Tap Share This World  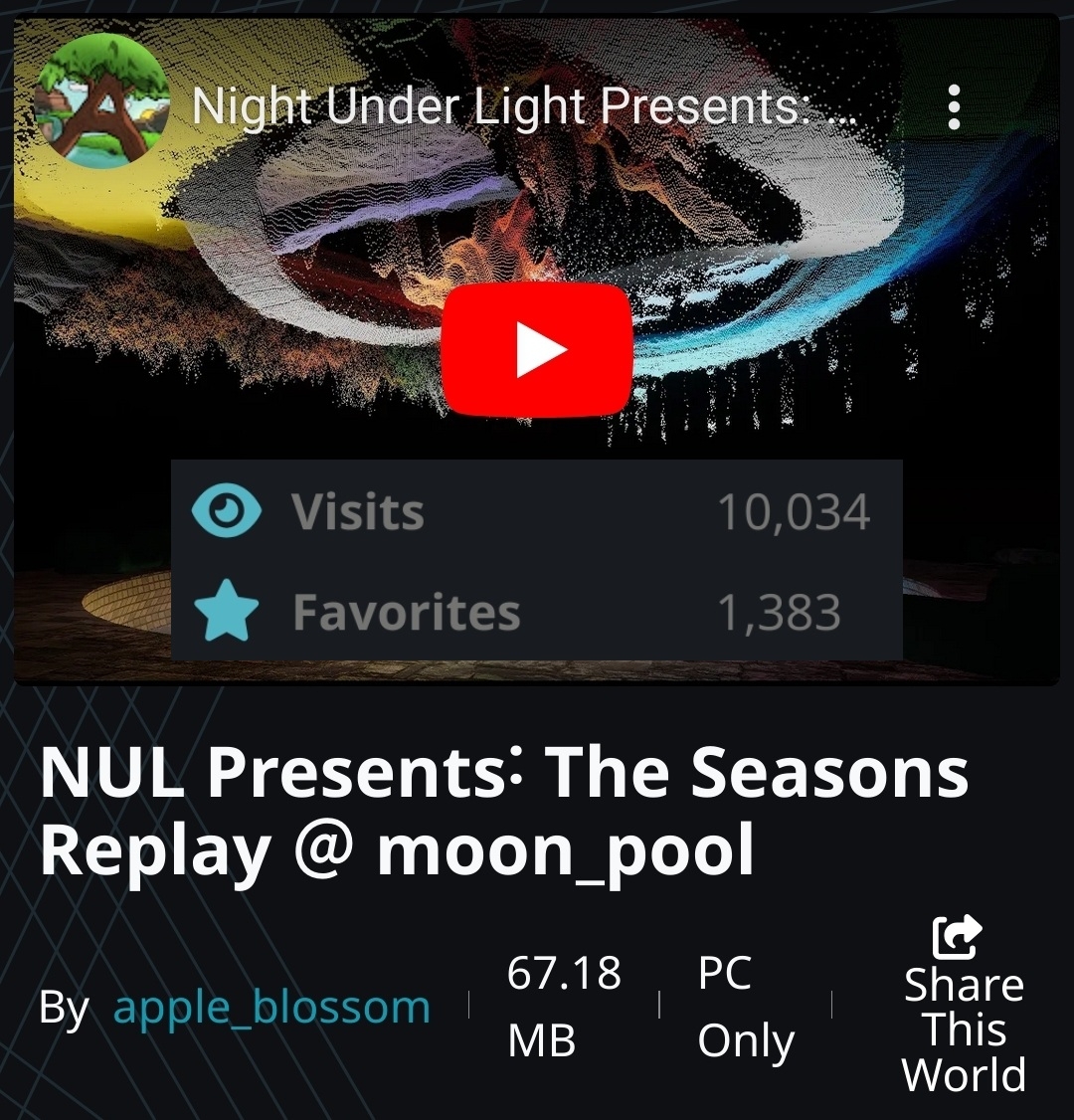pos(962,1007)
